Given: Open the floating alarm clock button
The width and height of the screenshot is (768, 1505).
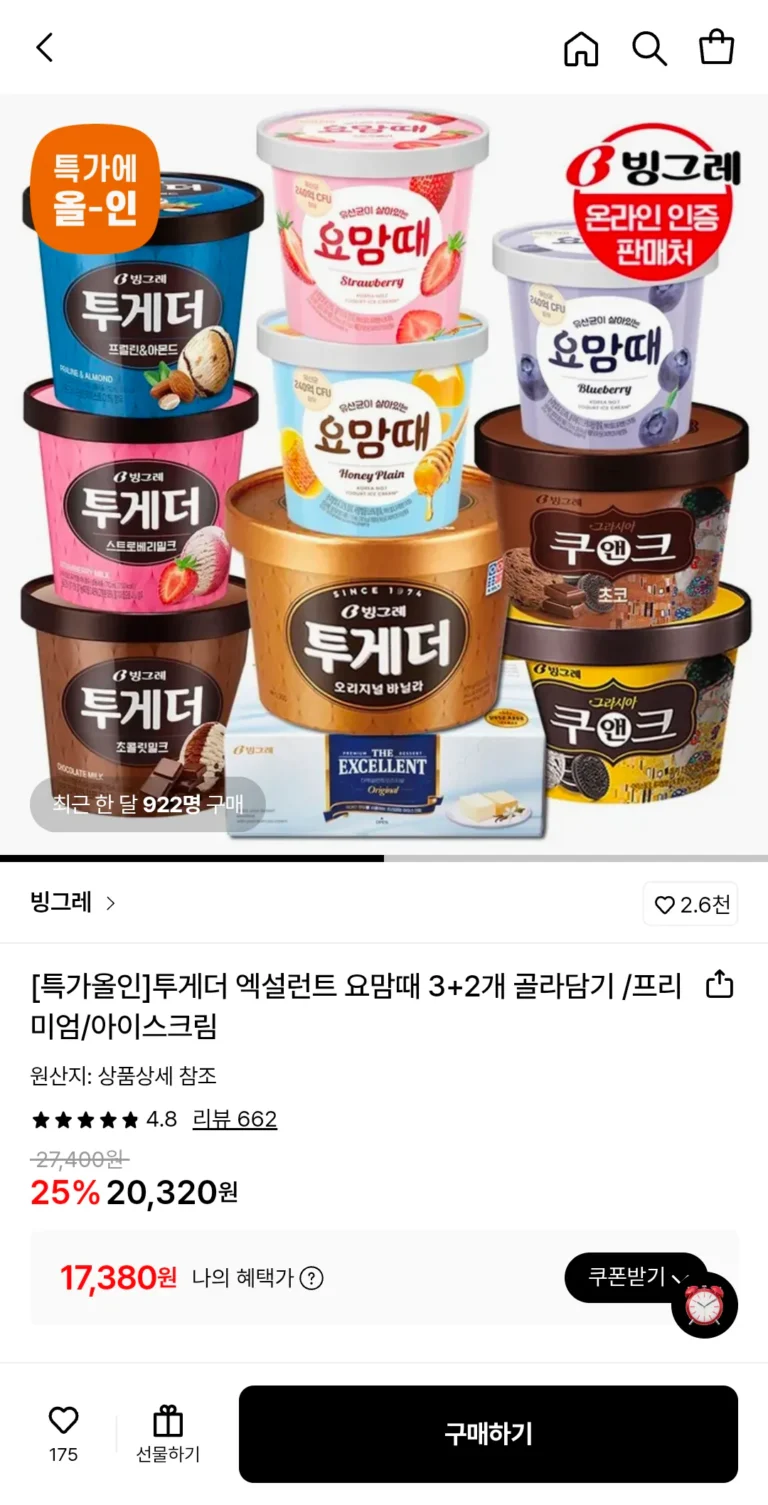Looking at the screenshot, I should 704,1305.
